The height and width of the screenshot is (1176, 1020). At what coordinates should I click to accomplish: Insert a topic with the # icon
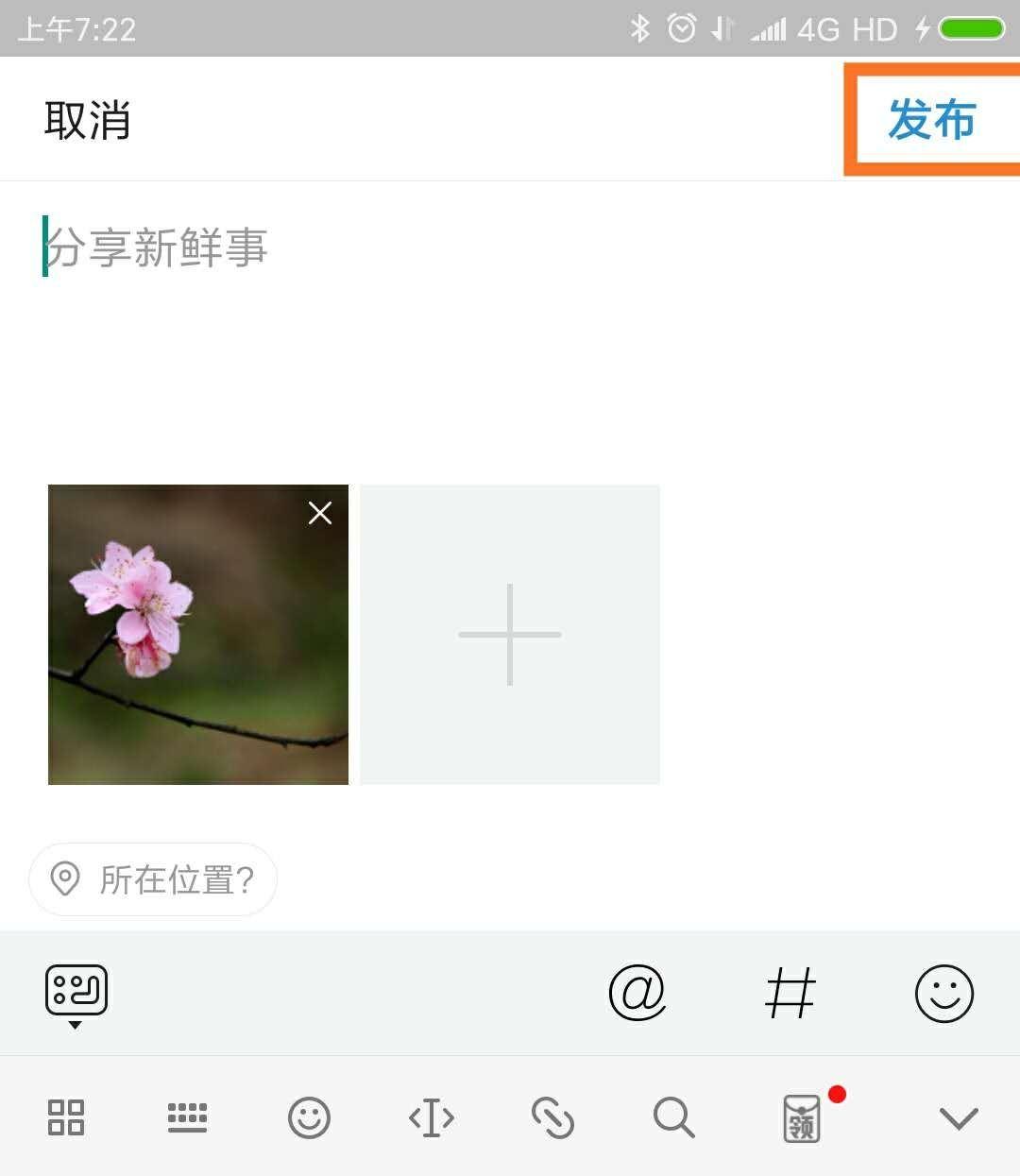[790, 993]
